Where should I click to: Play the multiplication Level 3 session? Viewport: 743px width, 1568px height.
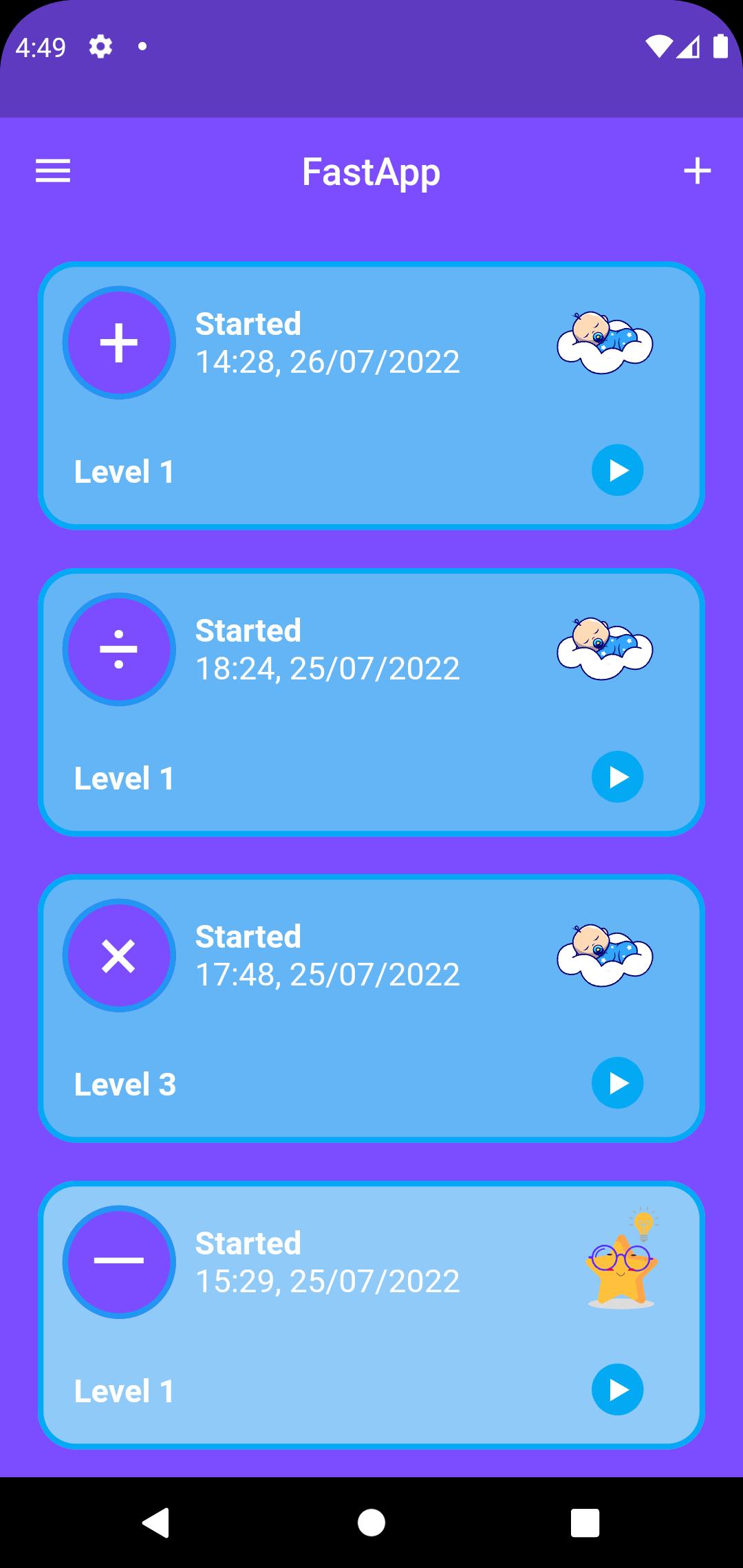[x=617, y=1082]
